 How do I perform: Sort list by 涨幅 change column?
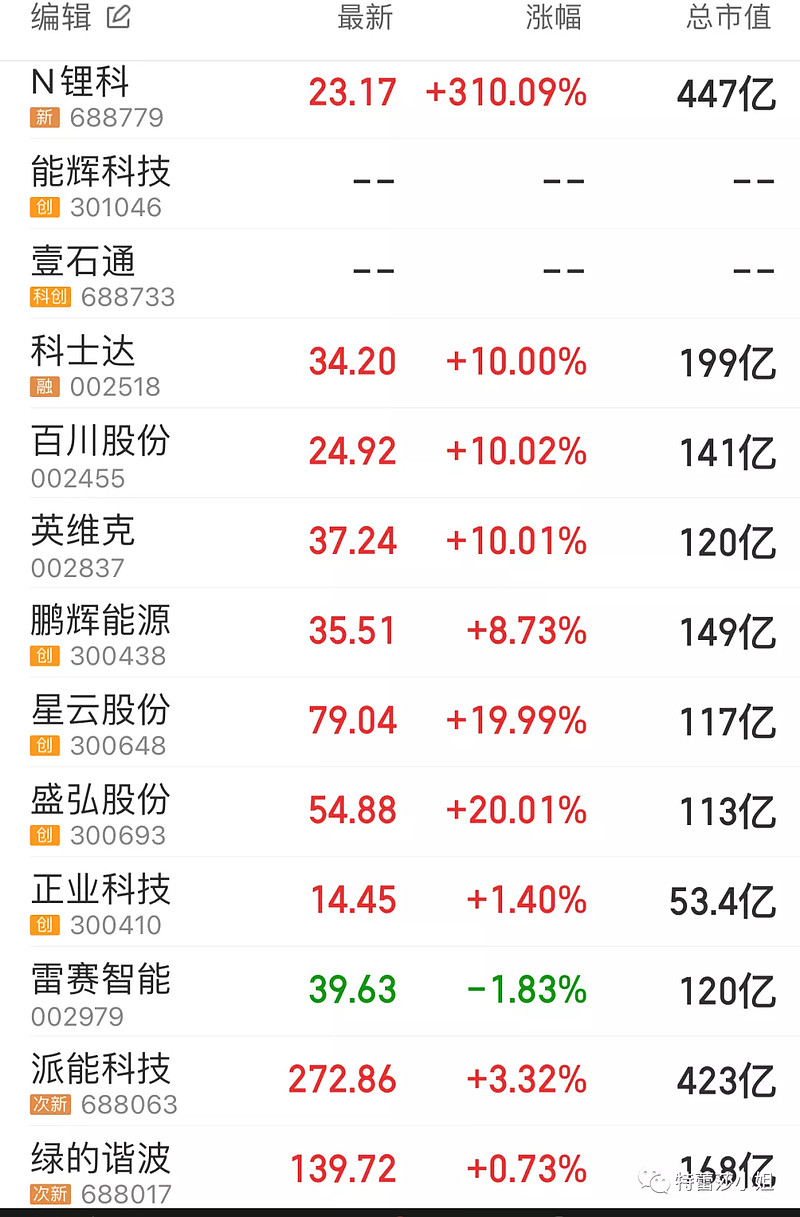[x=553, y=17]
